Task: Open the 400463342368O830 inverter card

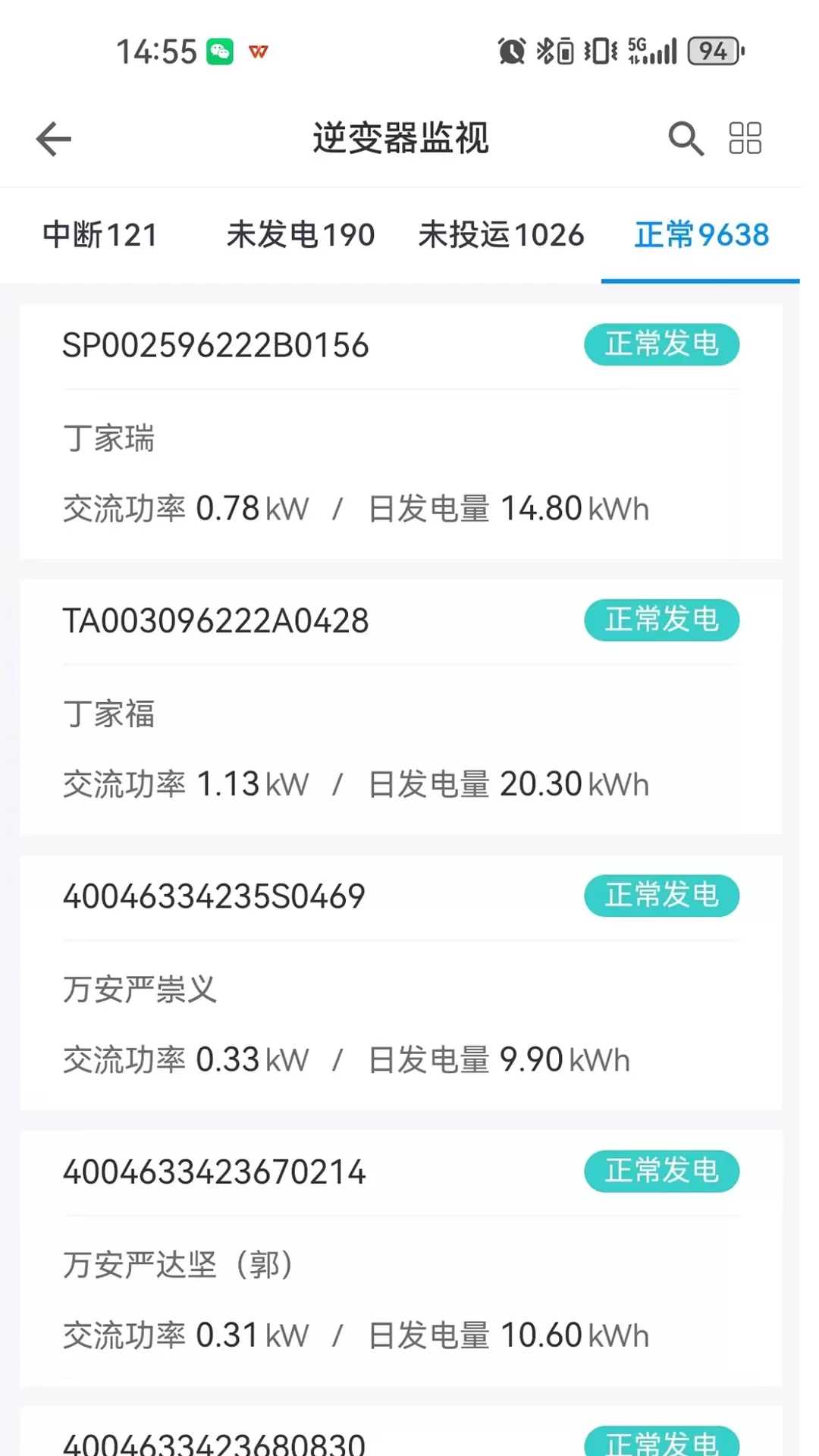Action: tap(401, 1432)
